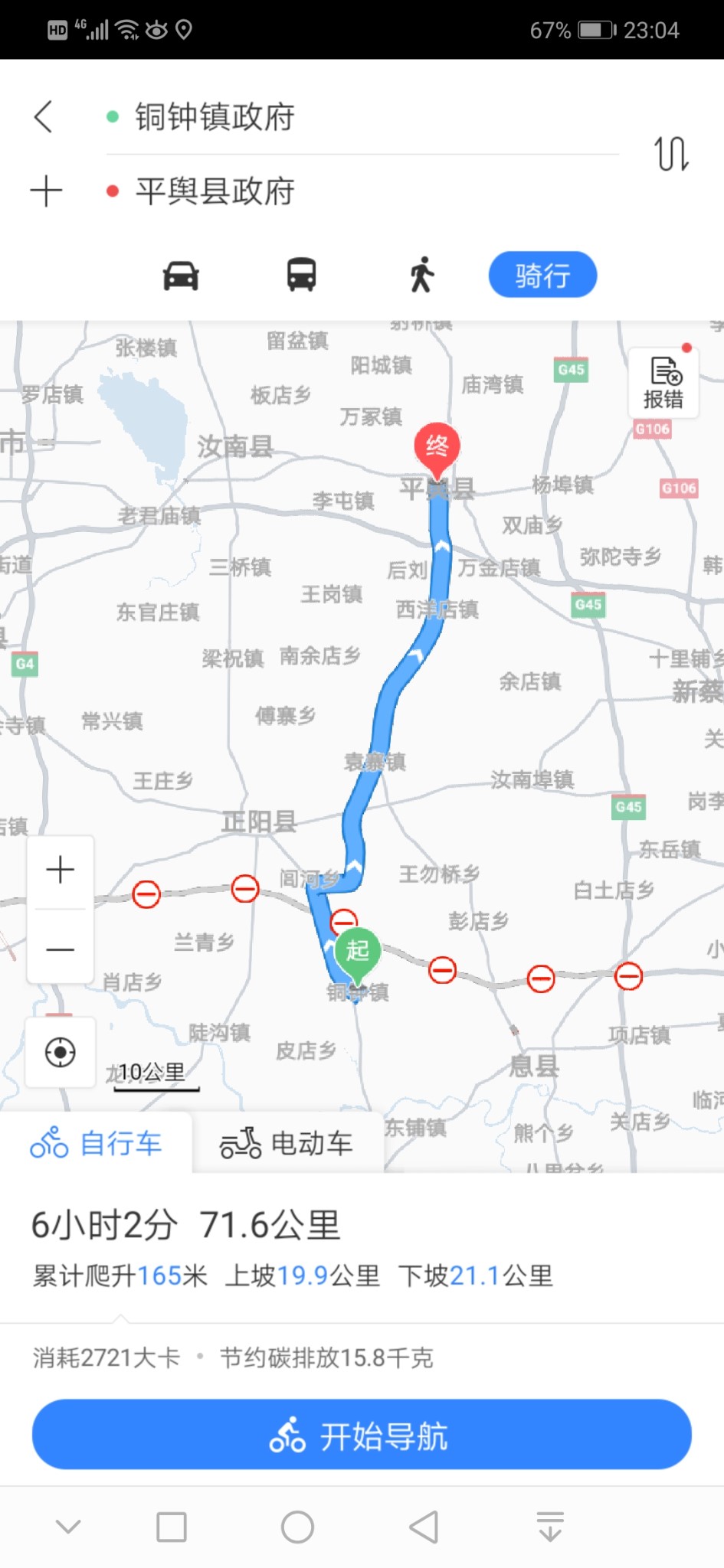Tap the system back triangle
724x1568 pixels.
(424, 1527)
